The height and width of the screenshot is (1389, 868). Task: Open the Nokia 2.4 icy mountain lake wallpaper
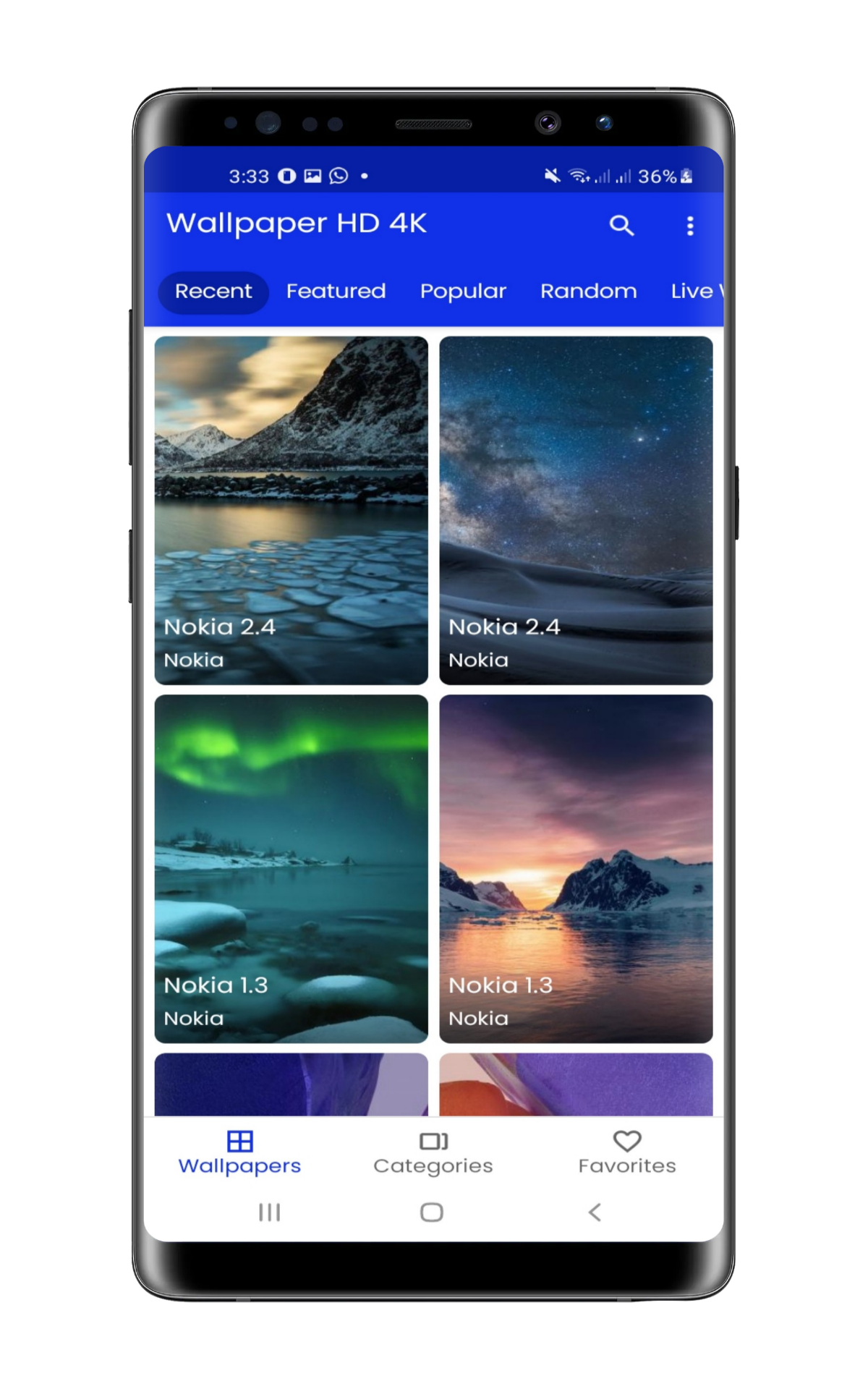pos(292,510)
